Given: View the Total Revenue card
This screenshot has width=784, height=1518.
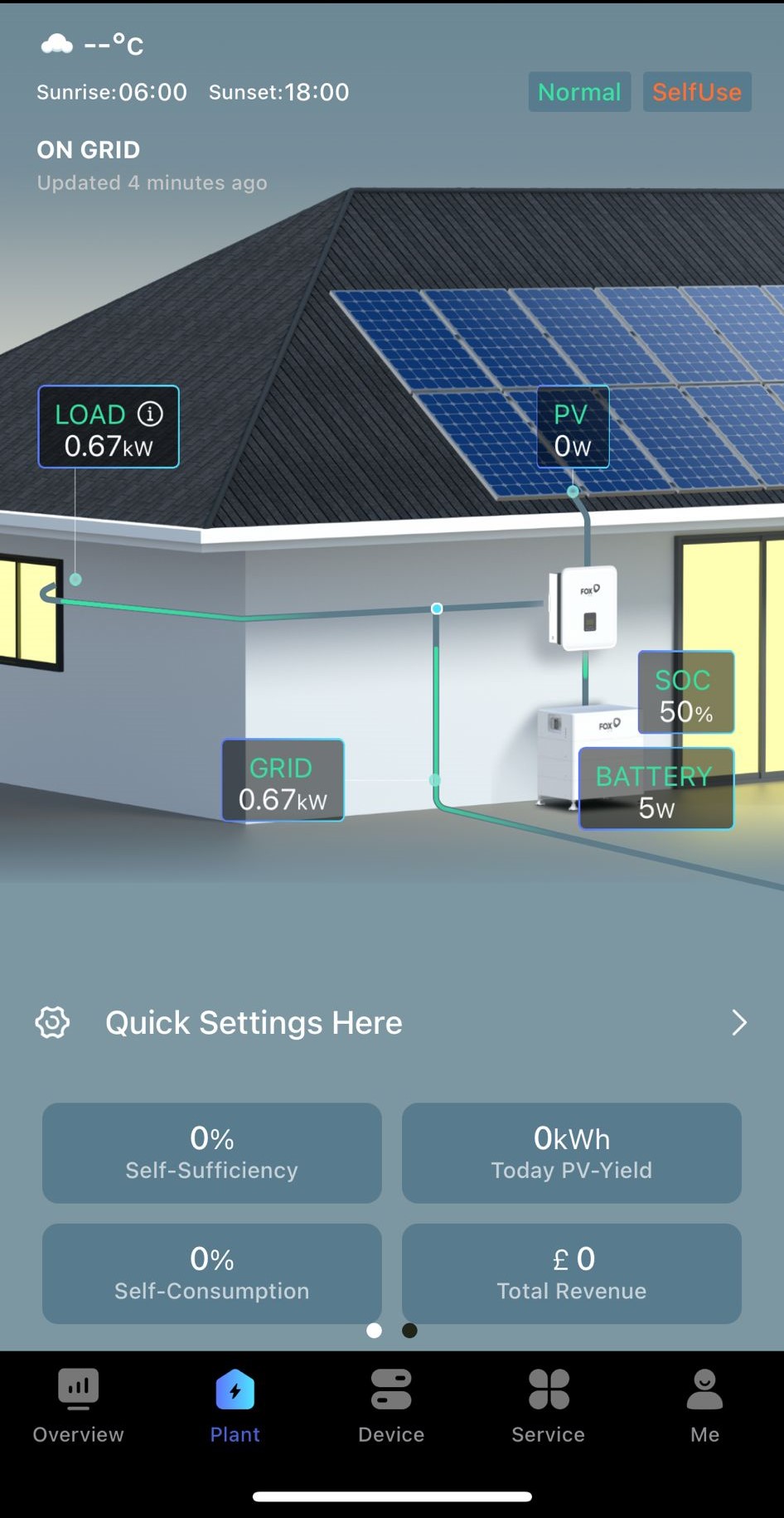Looking at the screenshot, I should click(x=572, y=1273).
